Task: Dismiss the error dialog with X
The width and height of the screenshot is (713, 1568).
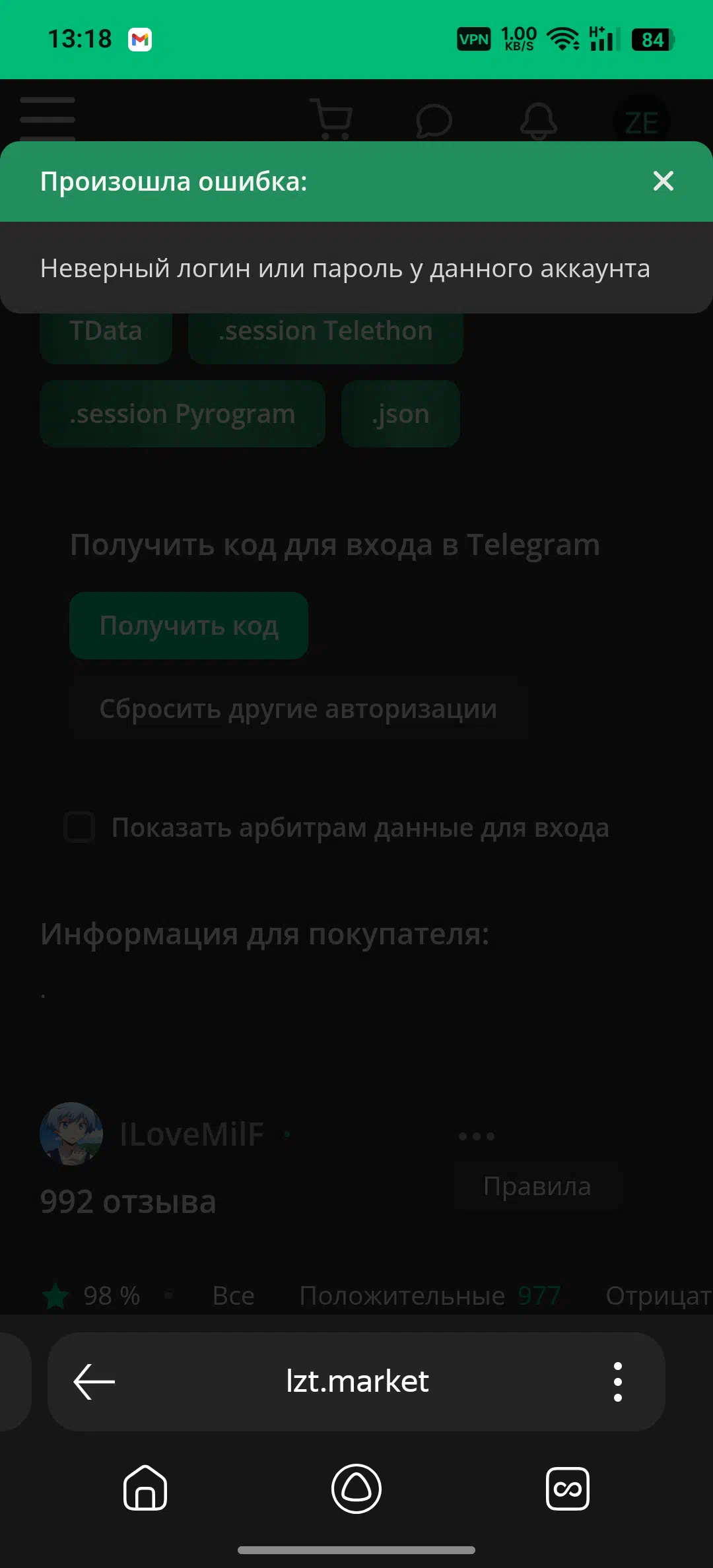Action: pyautogui.click(x=663, y=181)
